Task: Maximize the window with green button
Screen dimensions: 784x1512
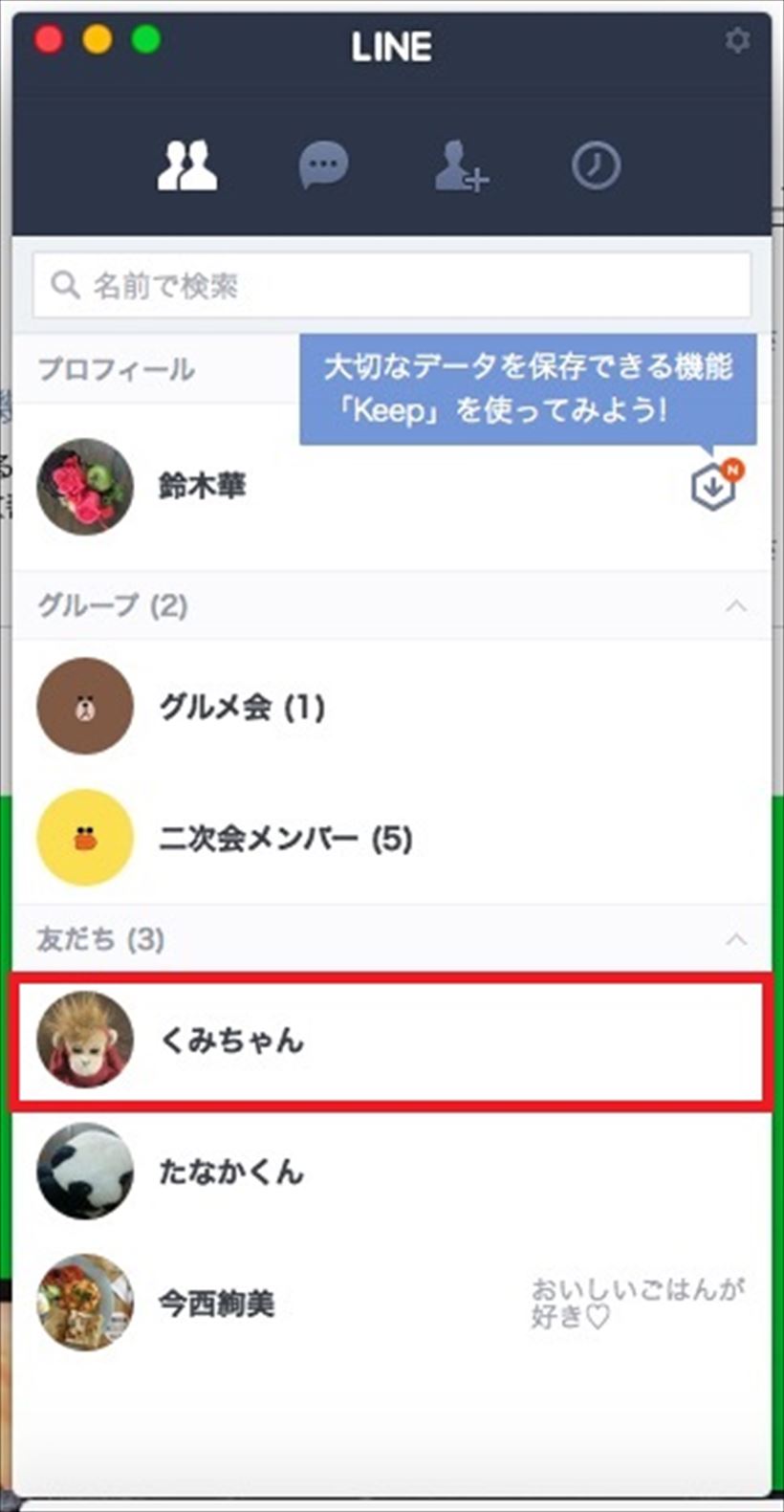Action: click(x=145, y=40)
